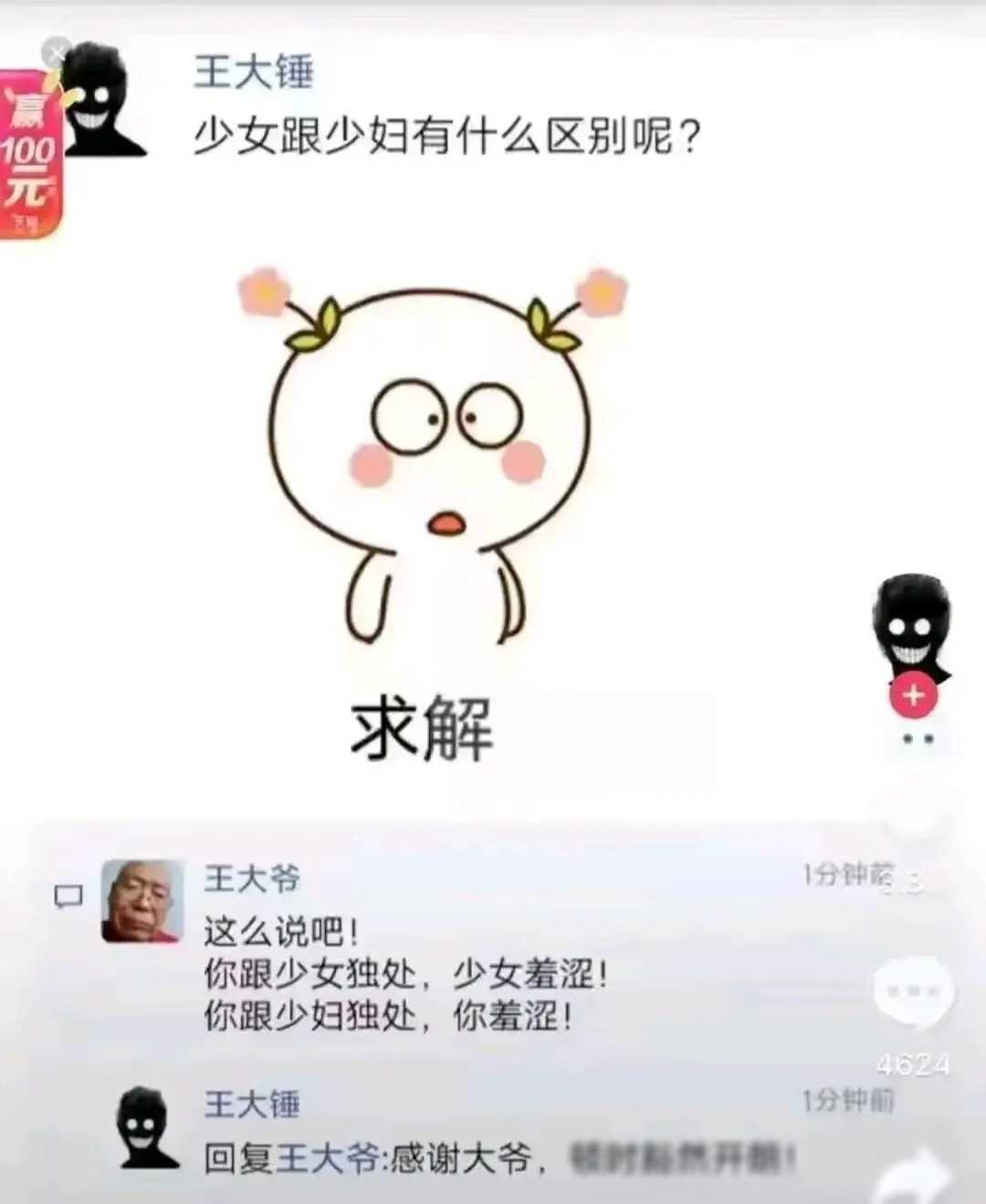Follow the author with the red plus

(913, 696)
